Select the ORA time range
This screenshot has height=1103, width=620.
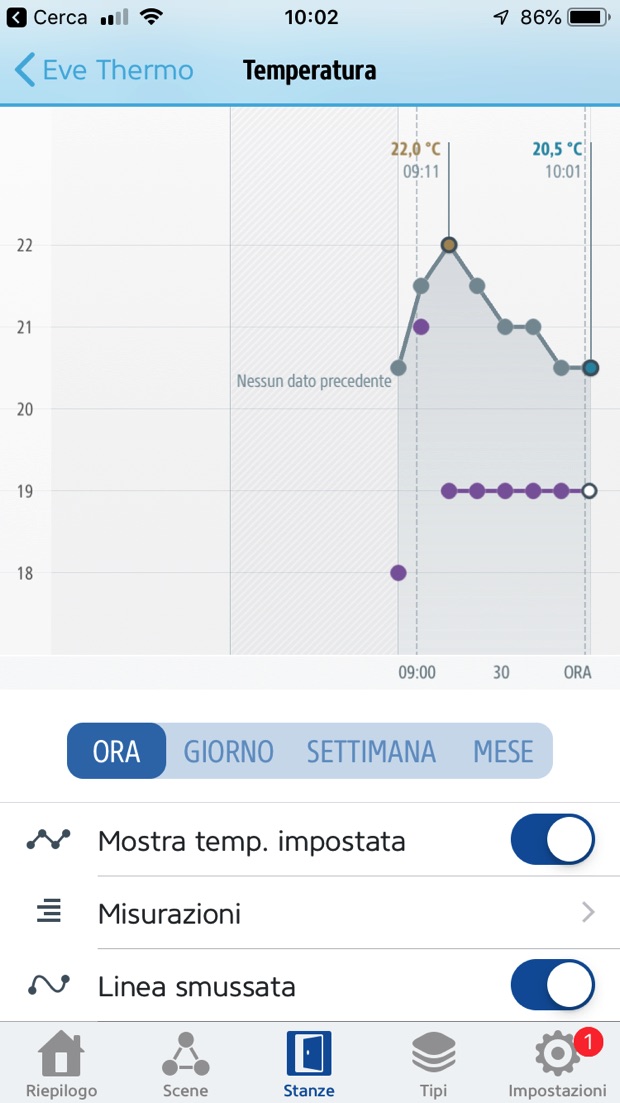coord(116,751)
